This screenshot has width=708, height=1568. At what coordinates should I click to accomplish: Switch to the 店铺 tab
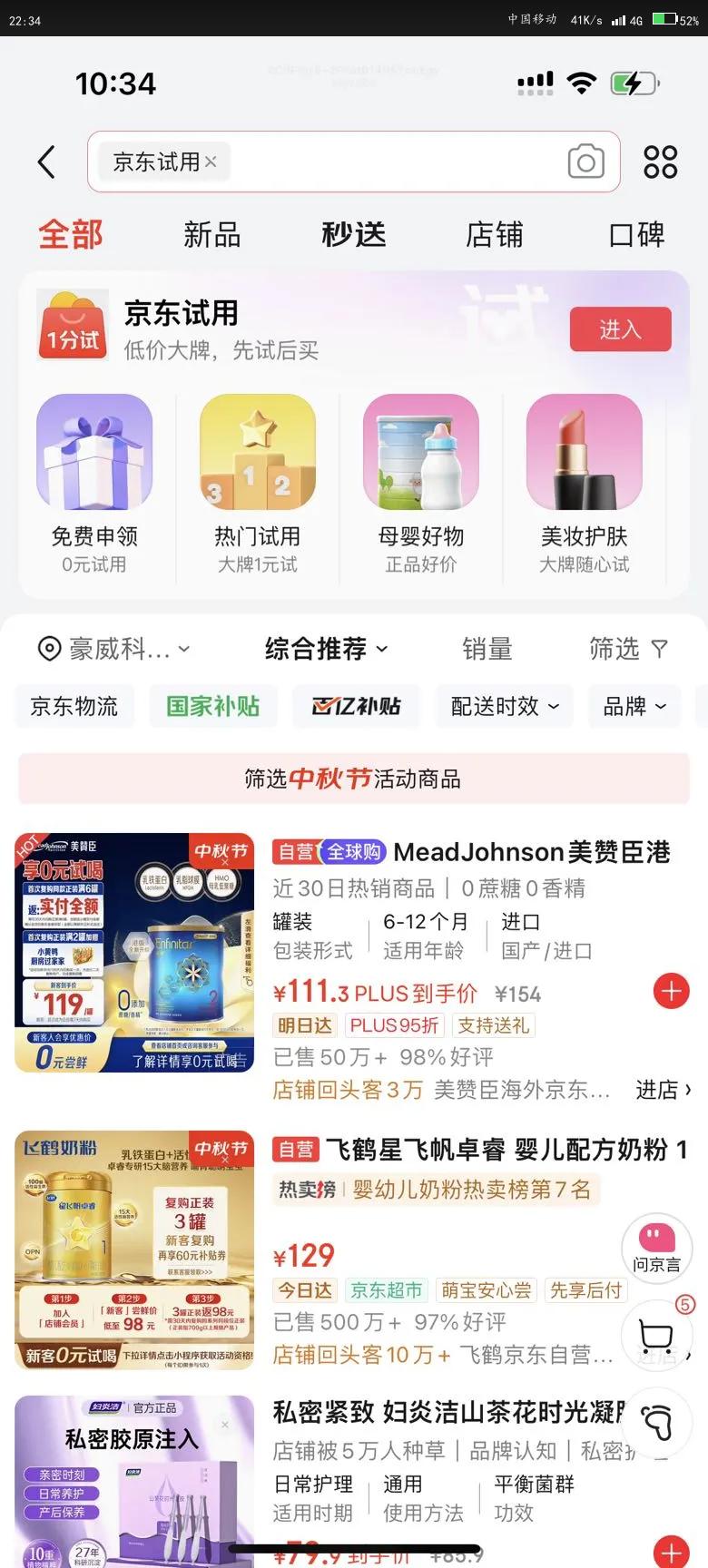point(495,235)
